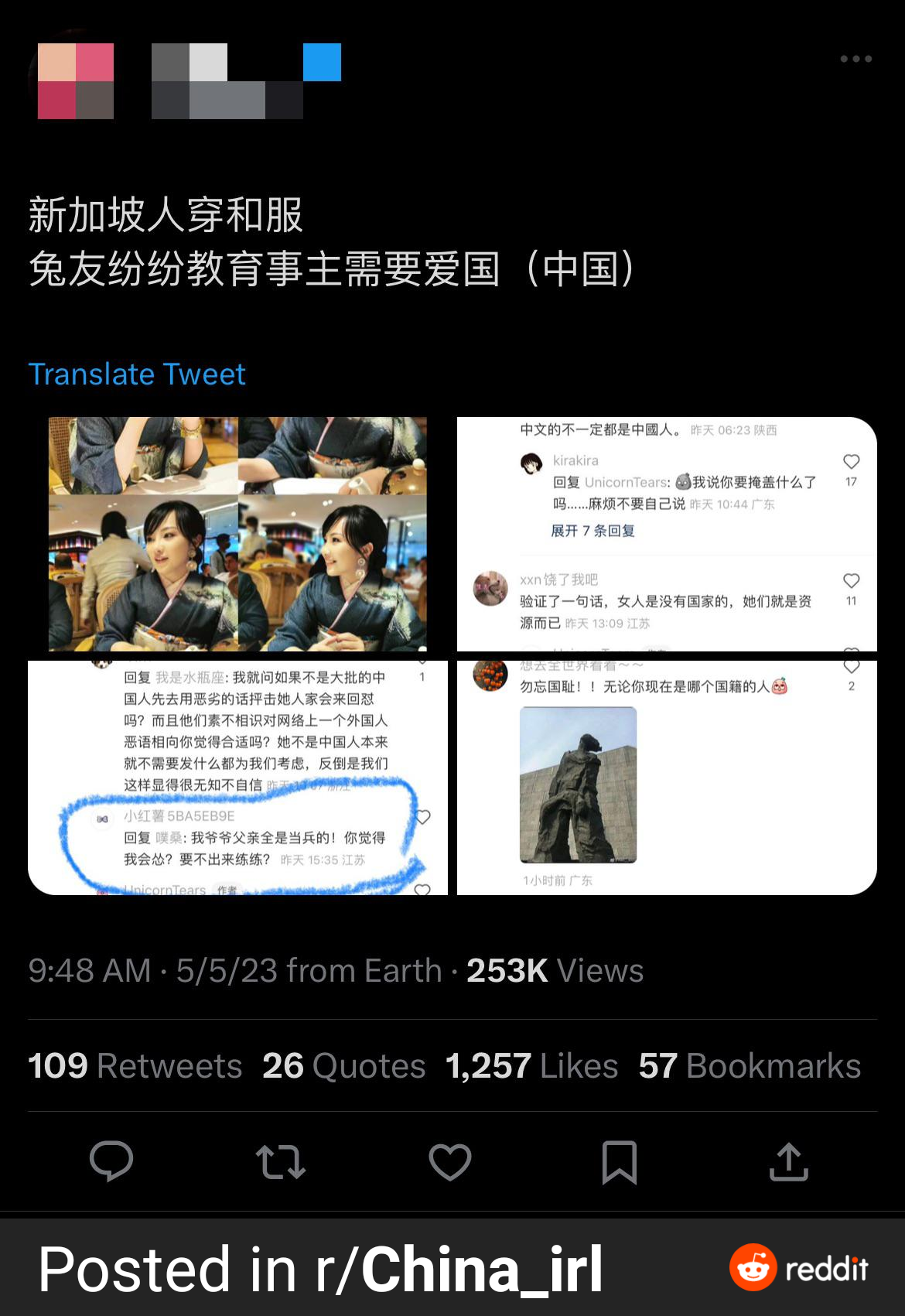Reply to this tweet

pos(111,1161)
